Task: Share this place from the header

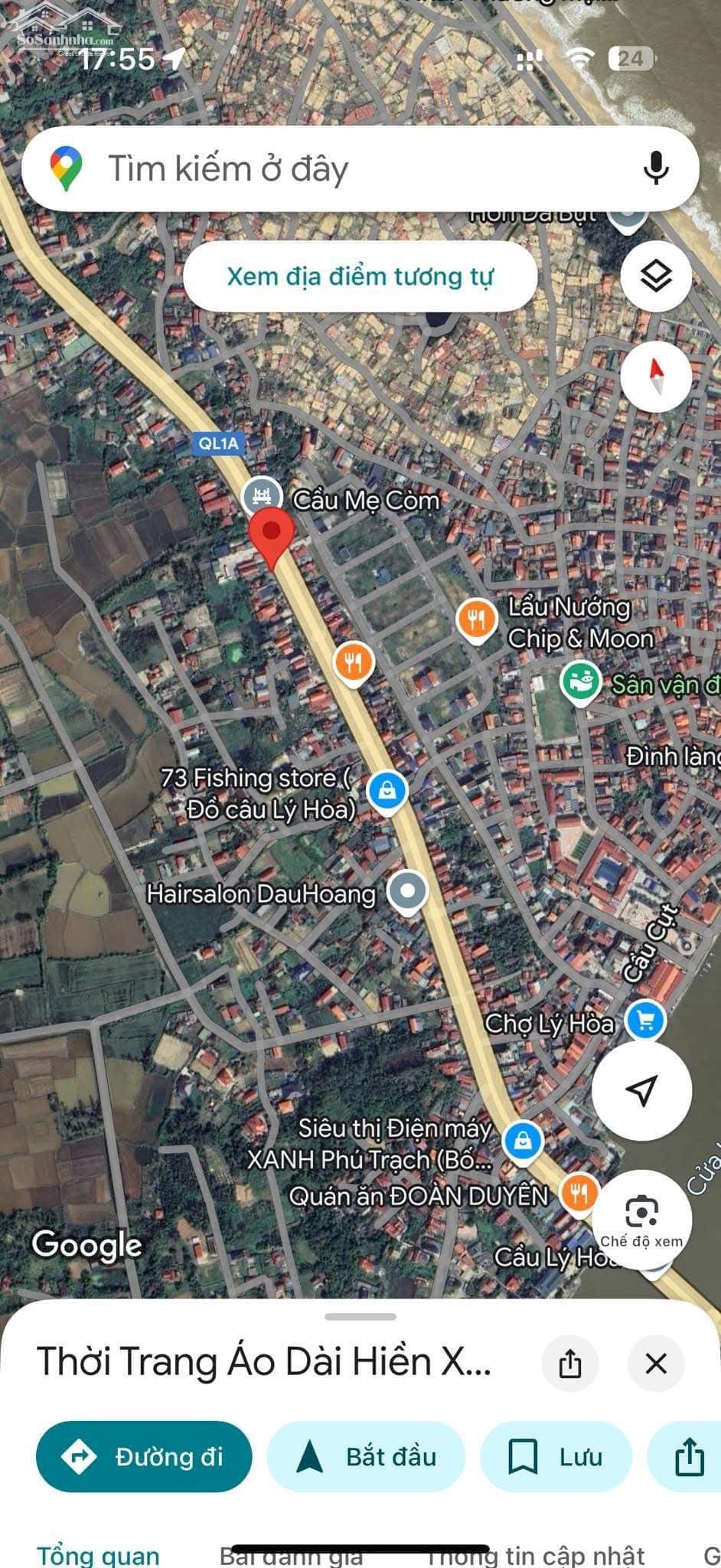Action: 570,1364
